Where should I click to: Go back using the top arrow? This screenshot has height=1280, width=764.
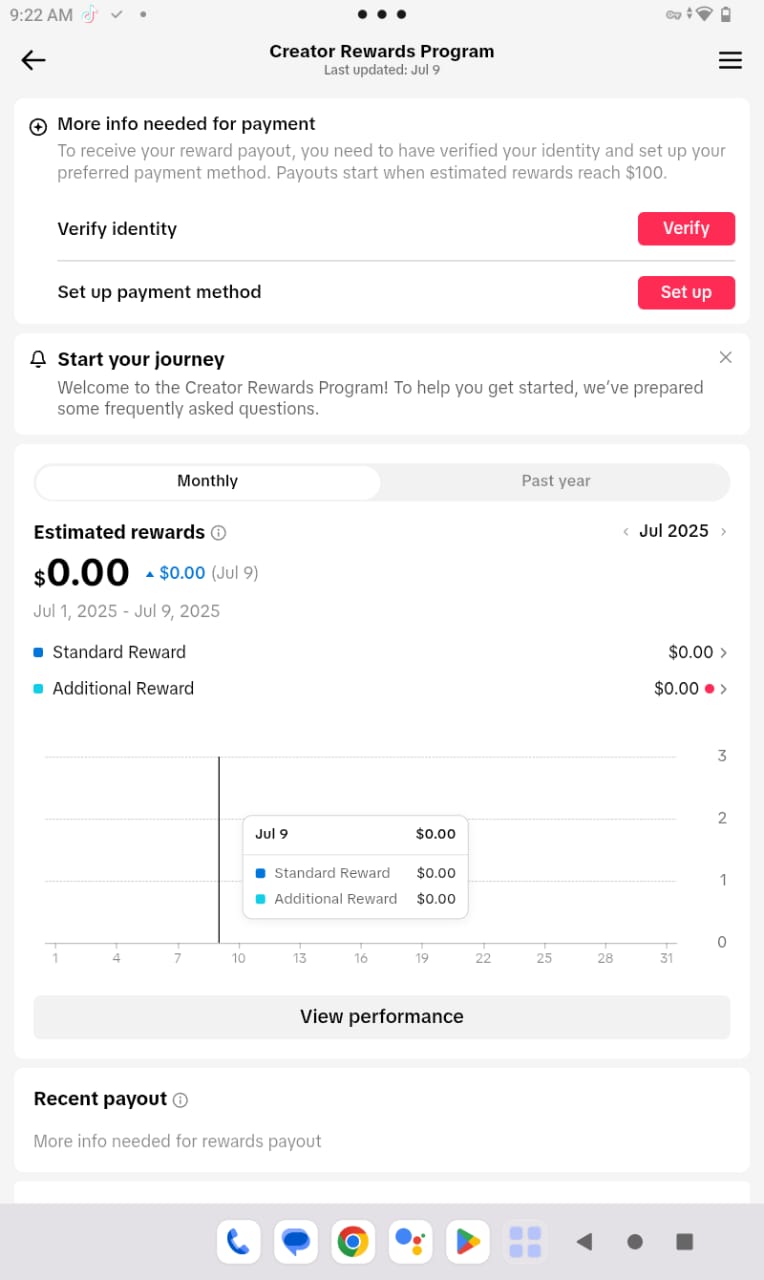click(34, 60)
